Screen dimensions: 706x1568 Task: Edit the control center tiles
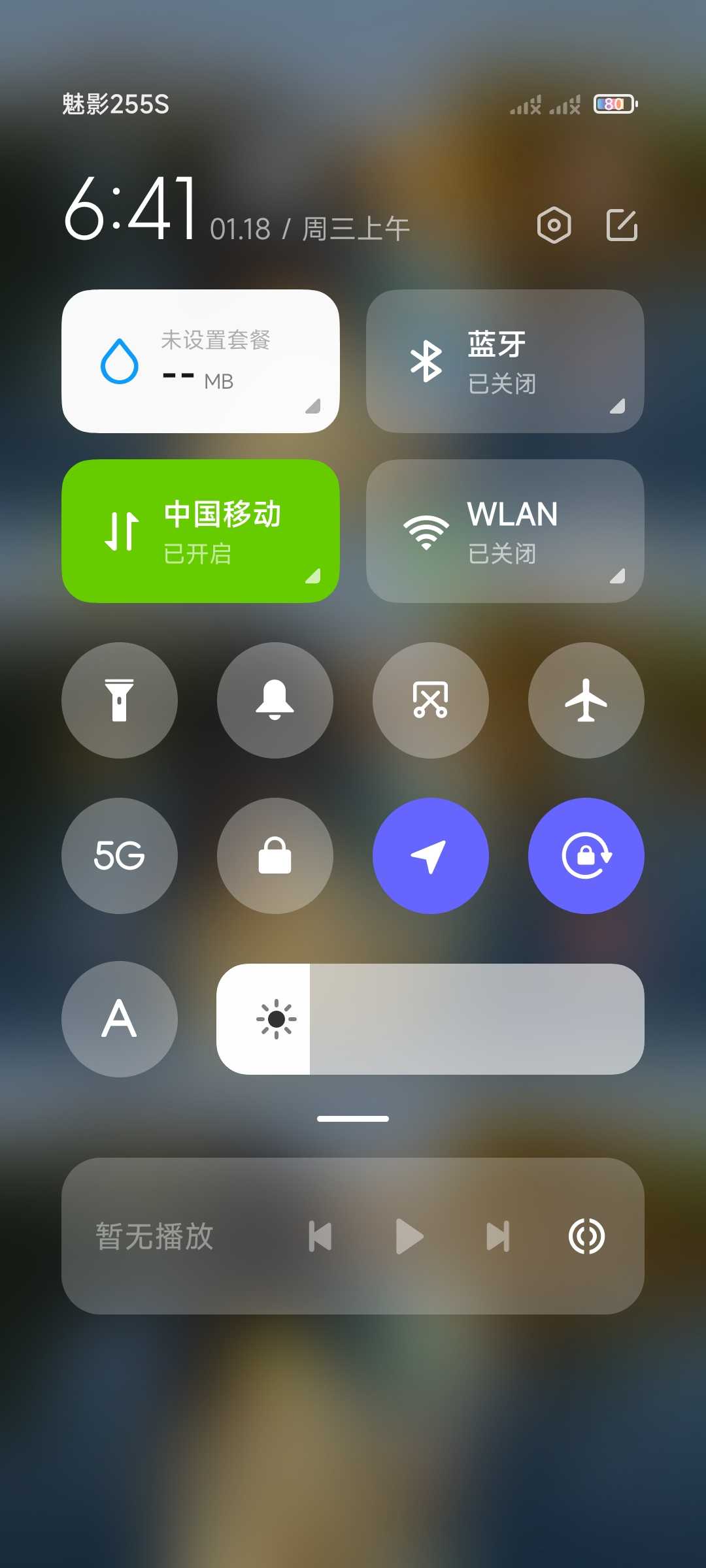tap(622, 225)
